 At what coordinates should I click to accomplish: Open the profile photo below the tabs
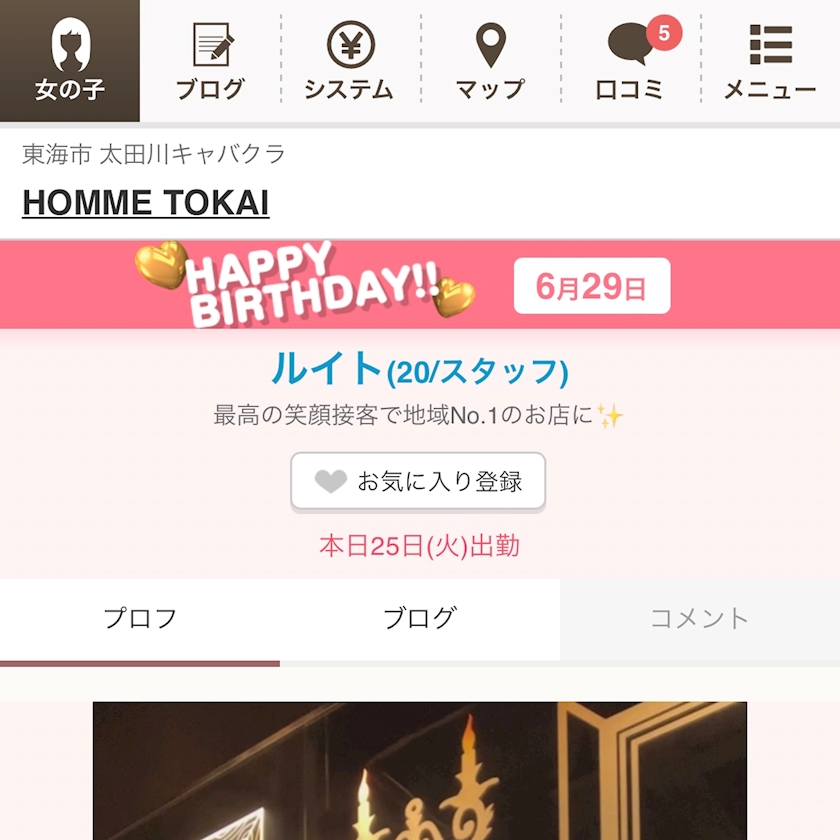420,771
